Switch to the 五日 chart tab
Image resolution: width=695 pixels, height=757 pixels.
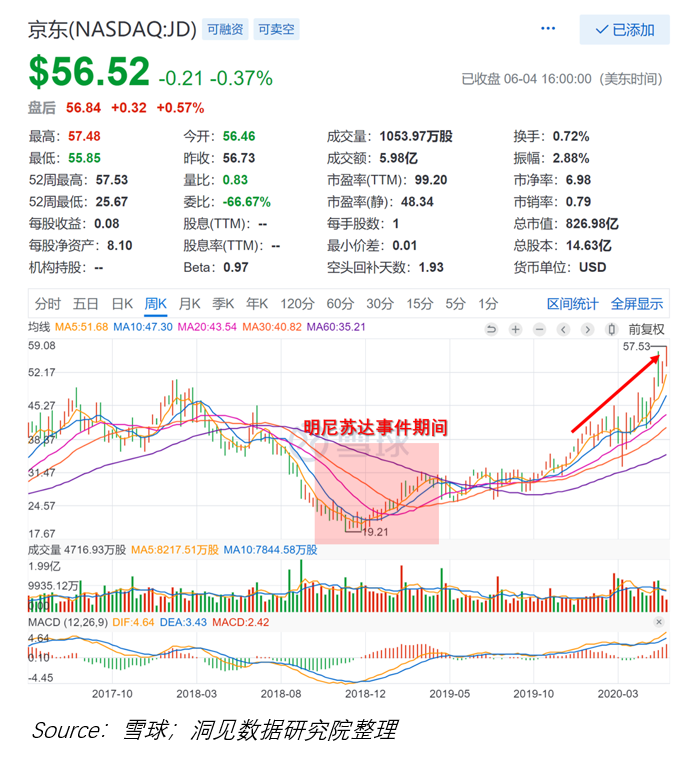coord(85,304)
